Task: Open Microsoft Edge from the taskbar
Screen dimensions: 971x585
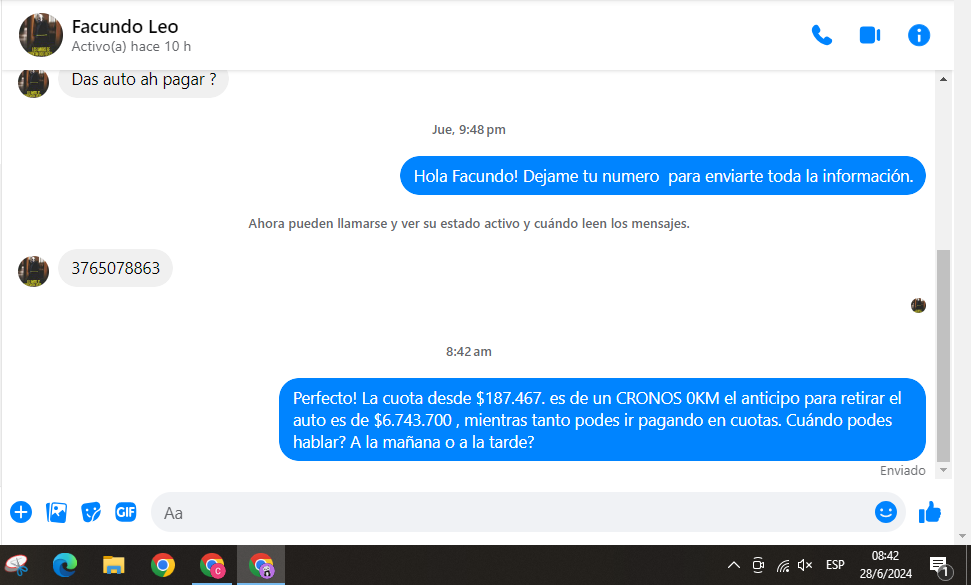Action: click(65, 565)
